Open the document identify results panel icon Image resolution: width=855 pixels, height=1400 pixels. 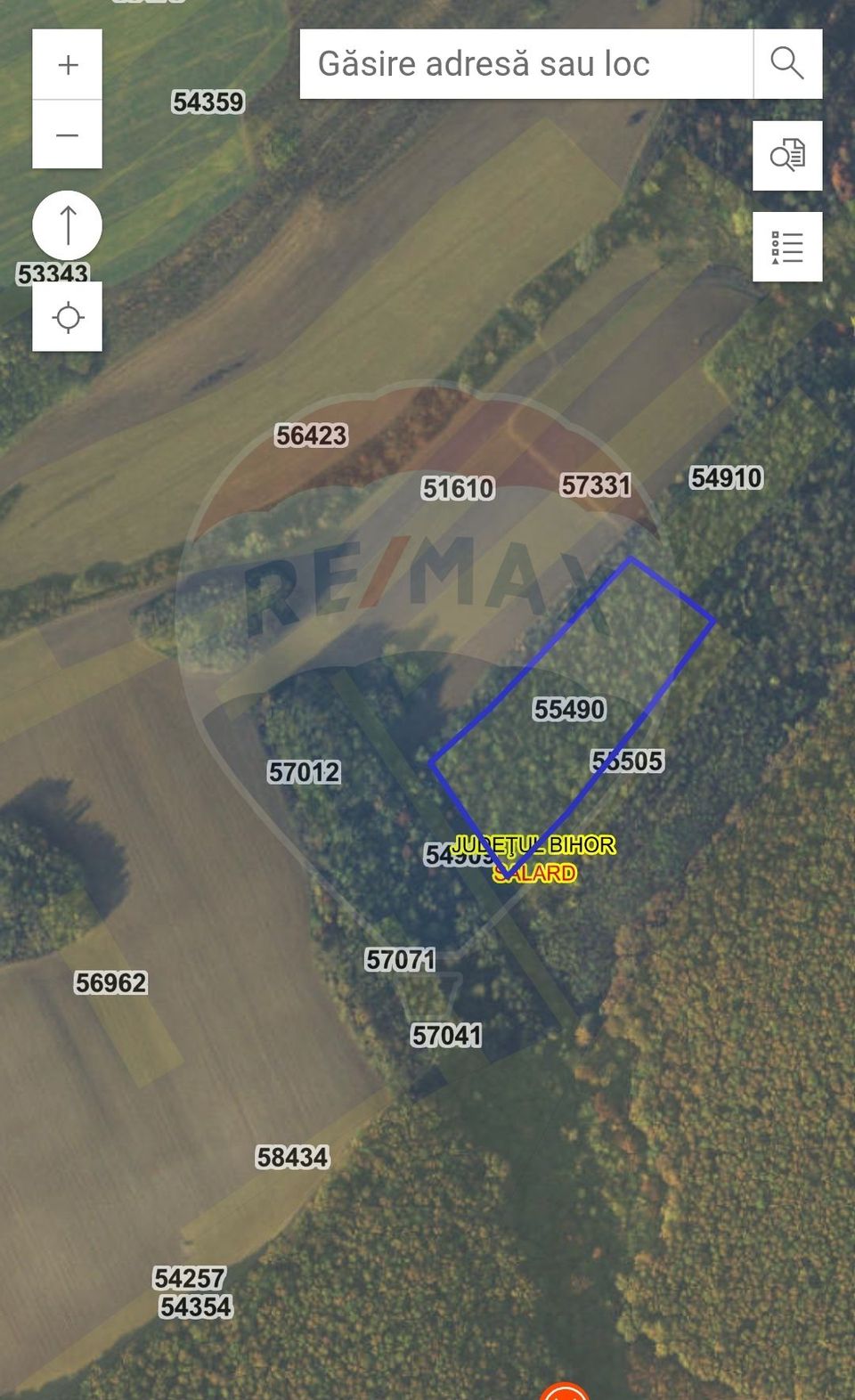pyautogui.click(x=787, y=155)
